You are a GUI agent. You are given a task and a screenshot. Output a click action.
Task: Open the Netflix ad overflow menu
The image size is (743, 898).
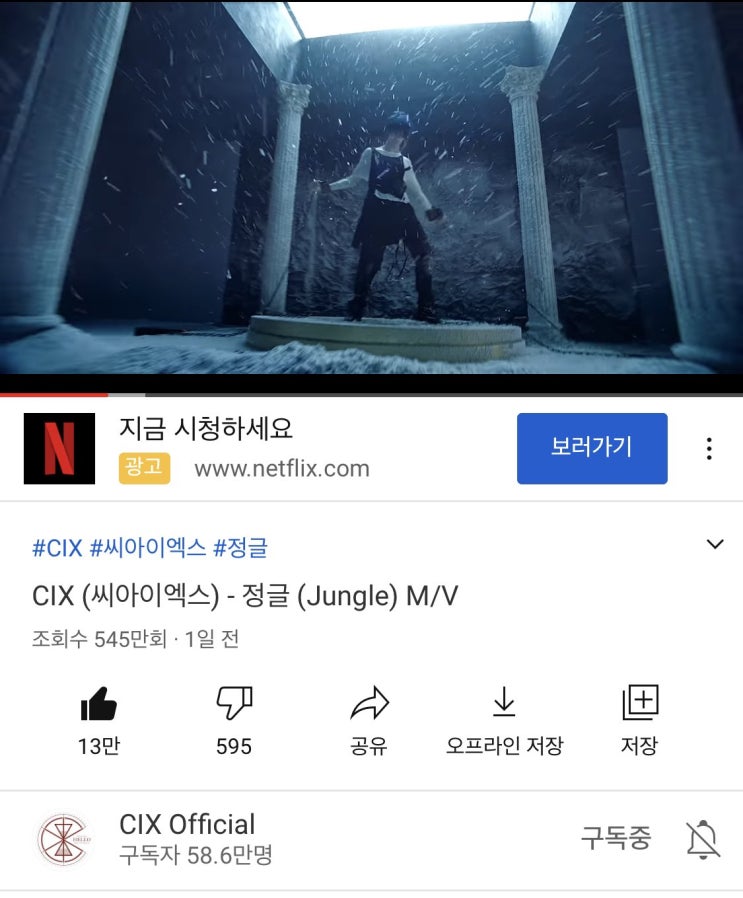709,448
